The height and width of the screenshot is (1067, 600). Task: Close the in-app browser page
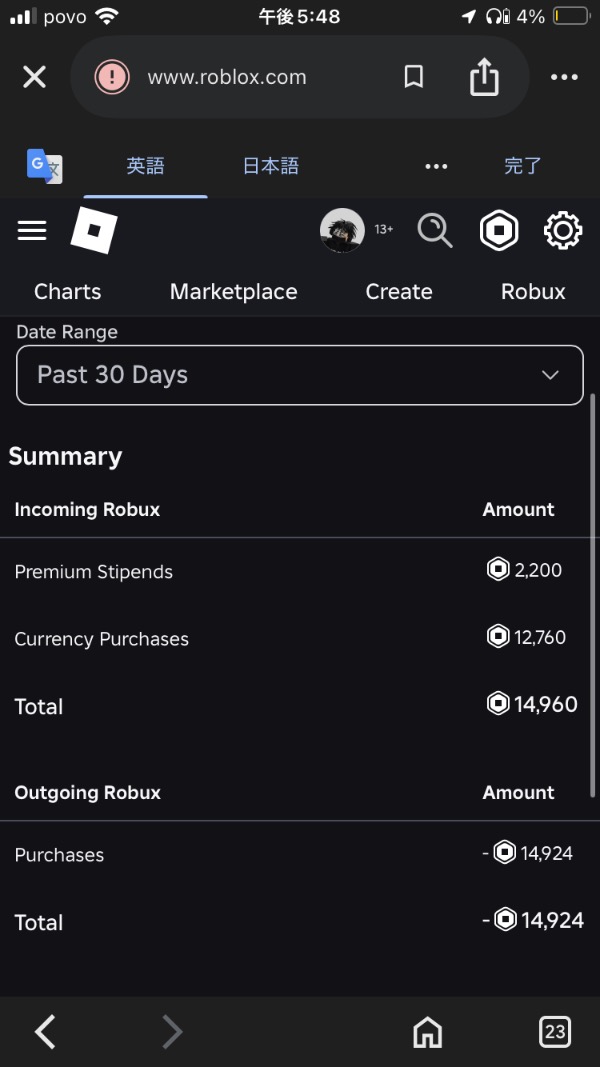coord(34,77)
